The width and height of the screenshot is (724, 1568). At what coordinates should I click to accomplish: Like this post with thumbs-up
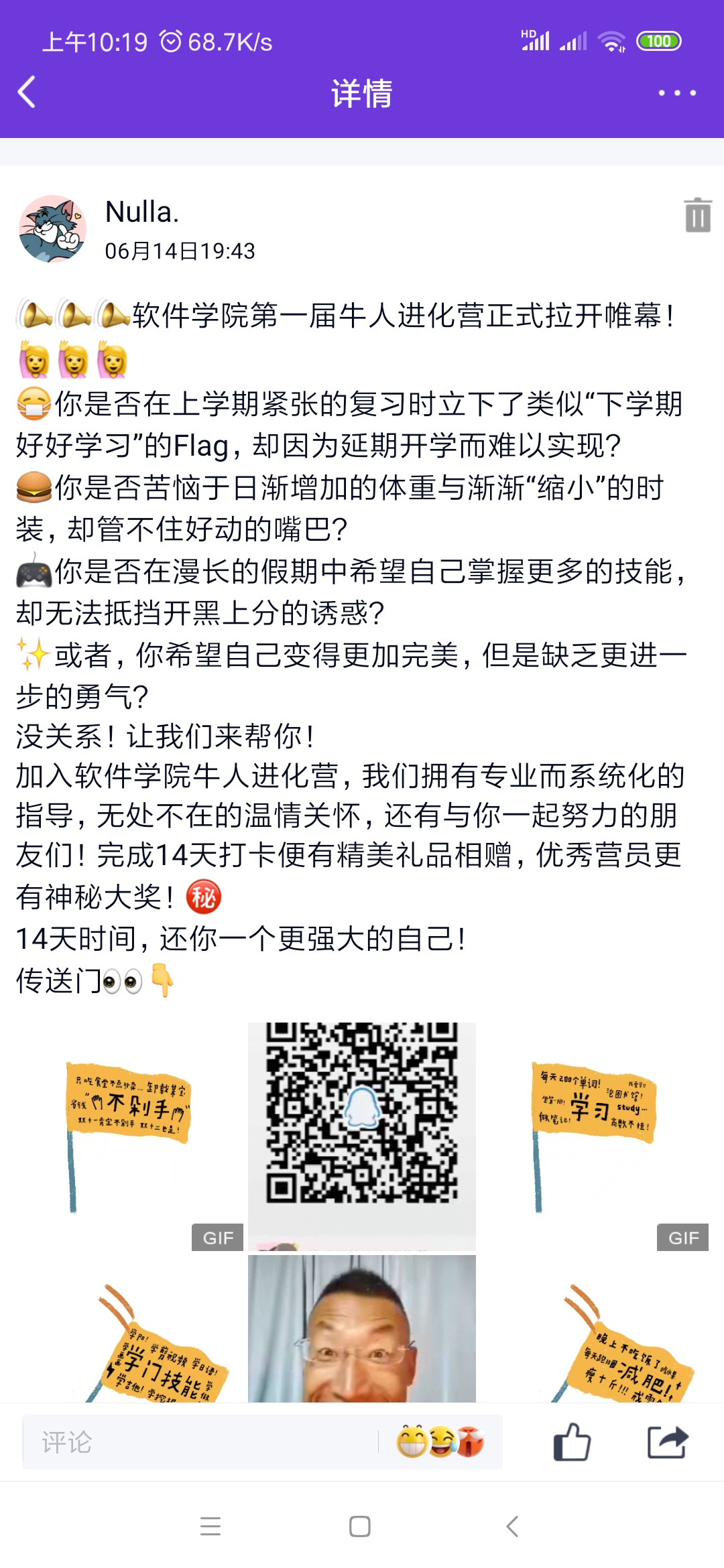click(572, 1442)
